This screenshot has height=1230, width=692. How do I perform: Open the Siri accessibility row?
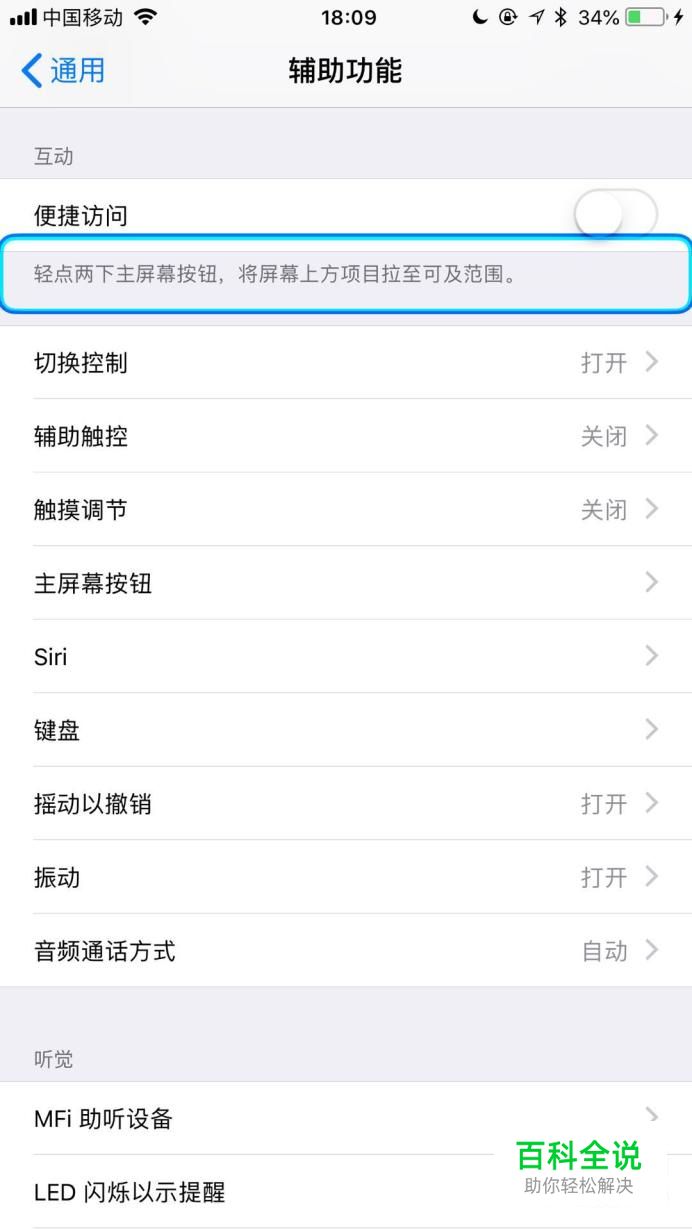tap(346, 657)
